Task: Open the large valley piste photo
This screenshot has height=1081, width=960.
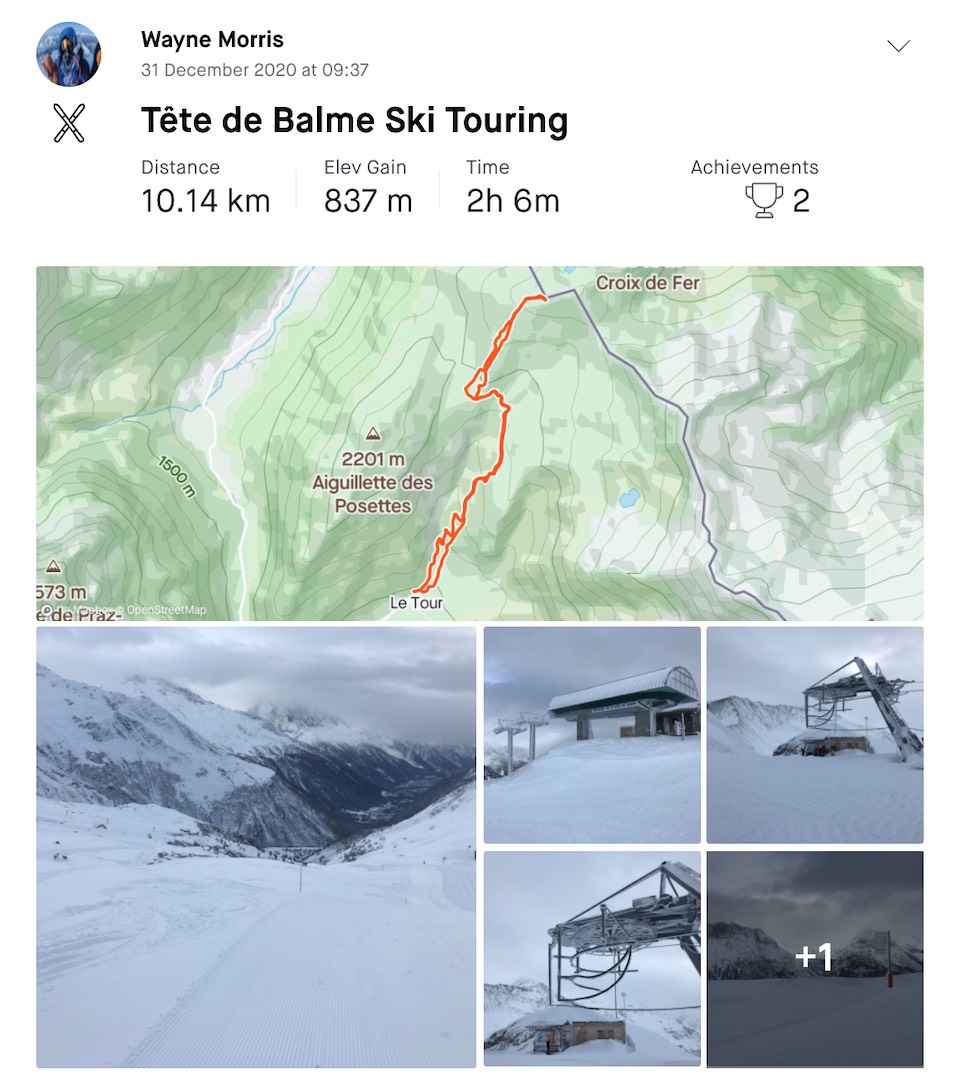Action: pyautogui.click(x=256, y=847)
